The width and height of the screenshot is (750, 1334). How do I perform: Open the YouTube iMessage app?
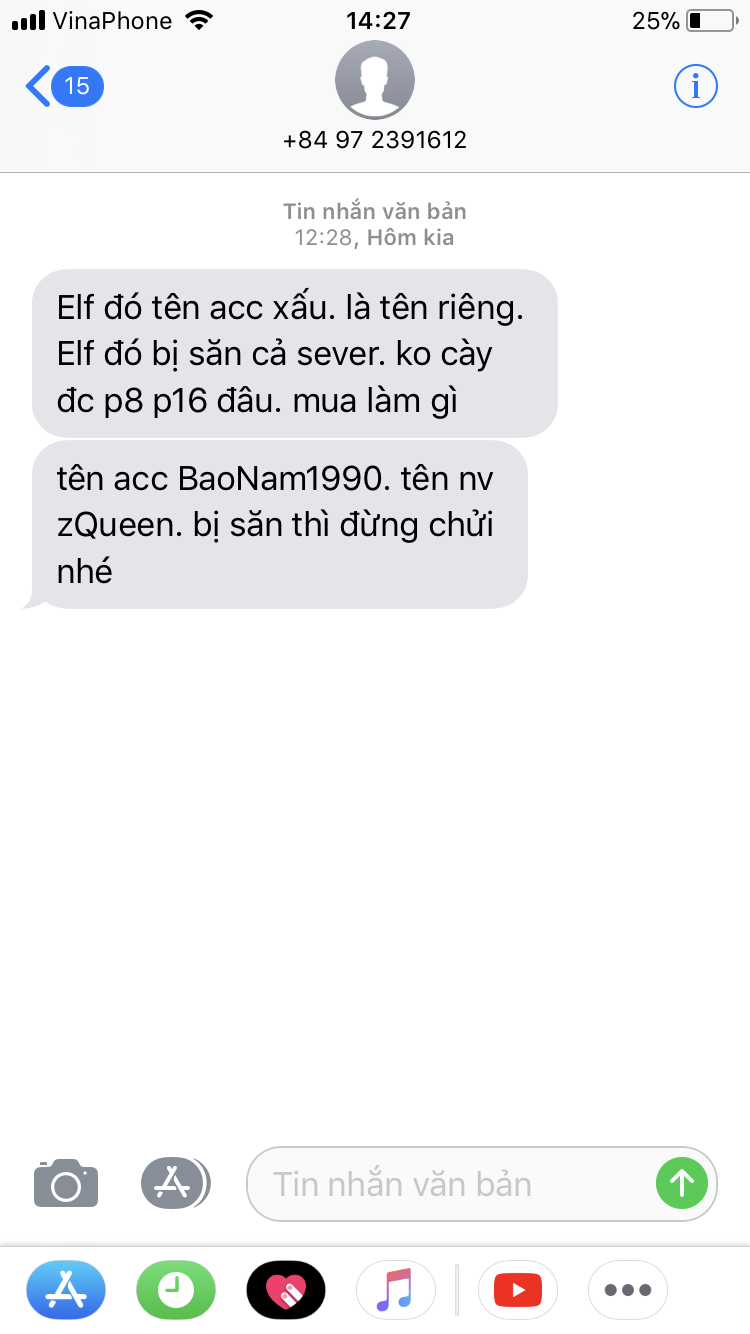pyautogui.click(x=518, y=1291)
